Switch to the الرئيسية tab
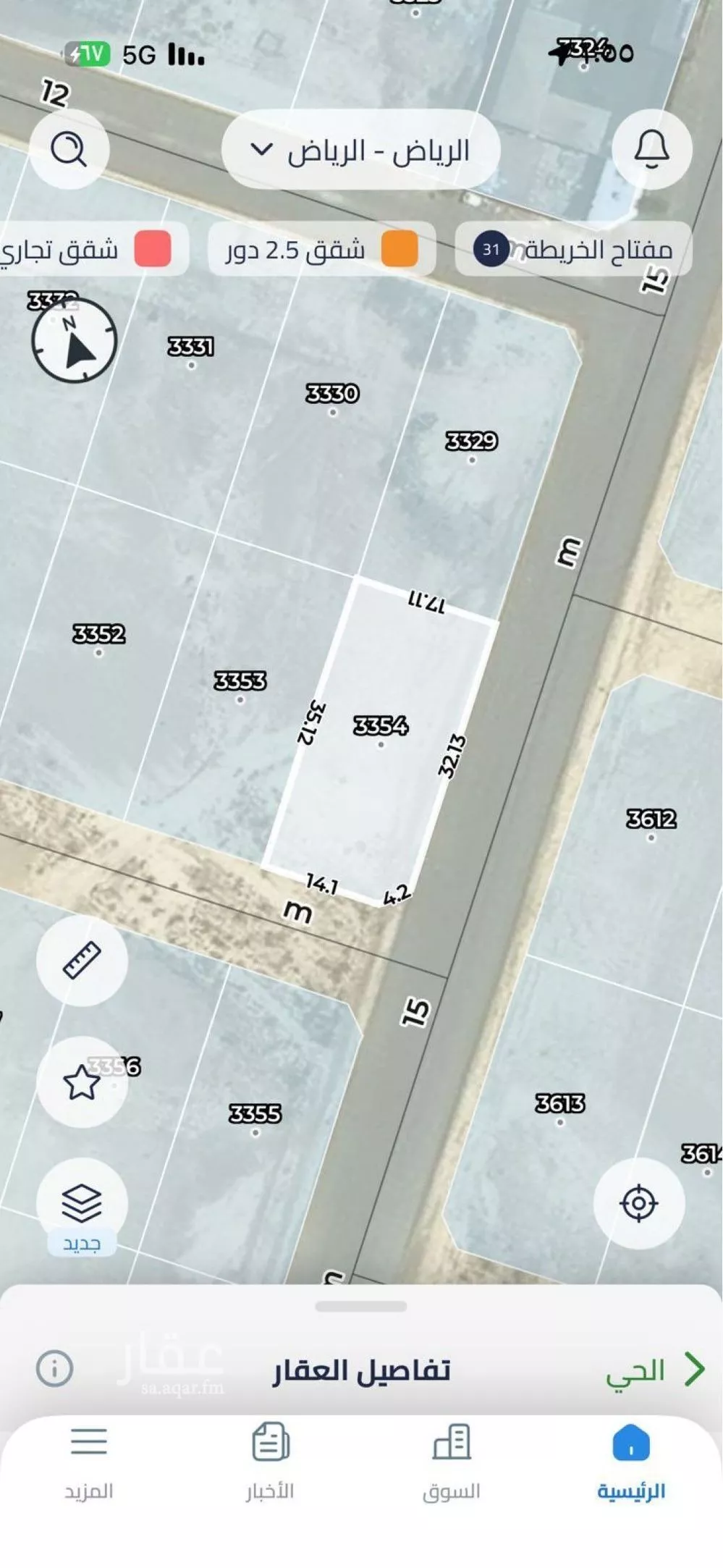 tap(631, 1459)
